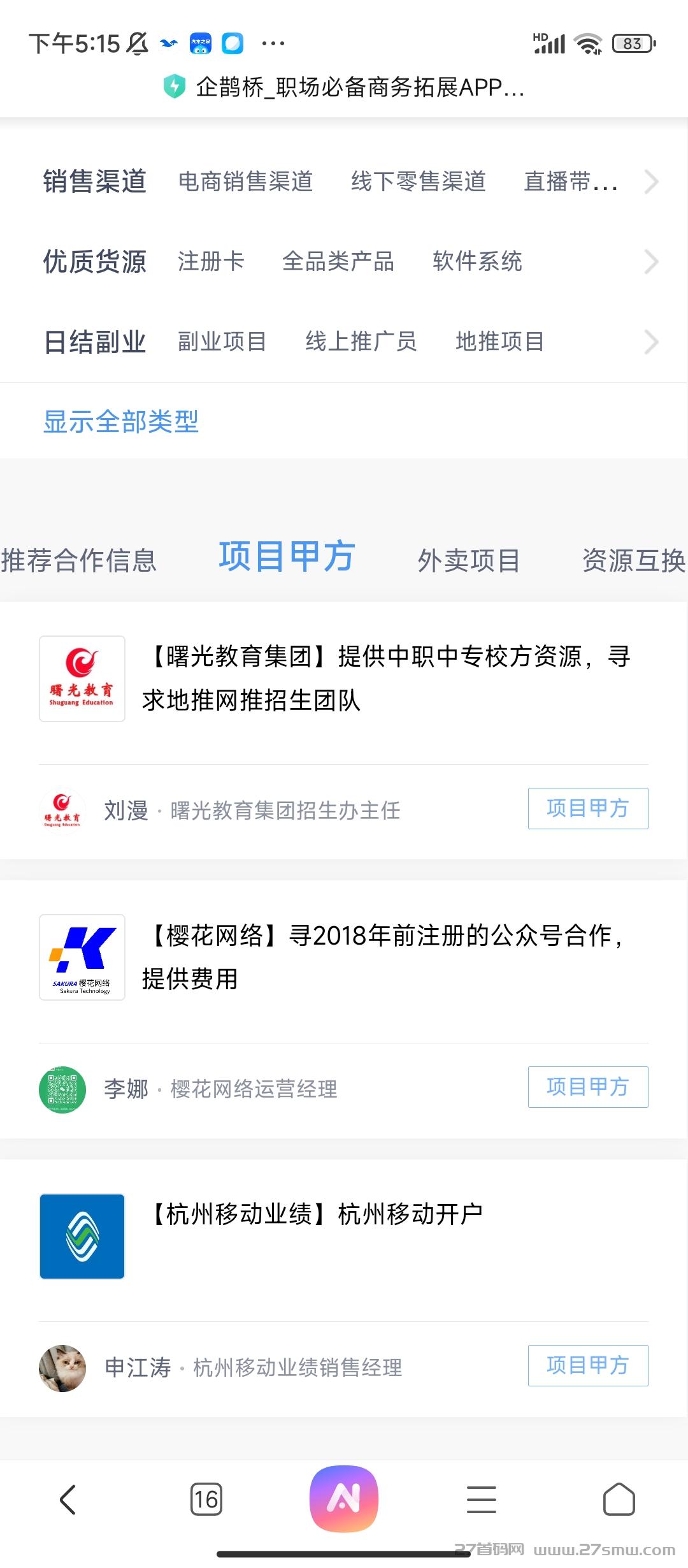Tap 项目甲方 button next to 刘漫
The image size is (688, 1568).
(x=587, y=809)
